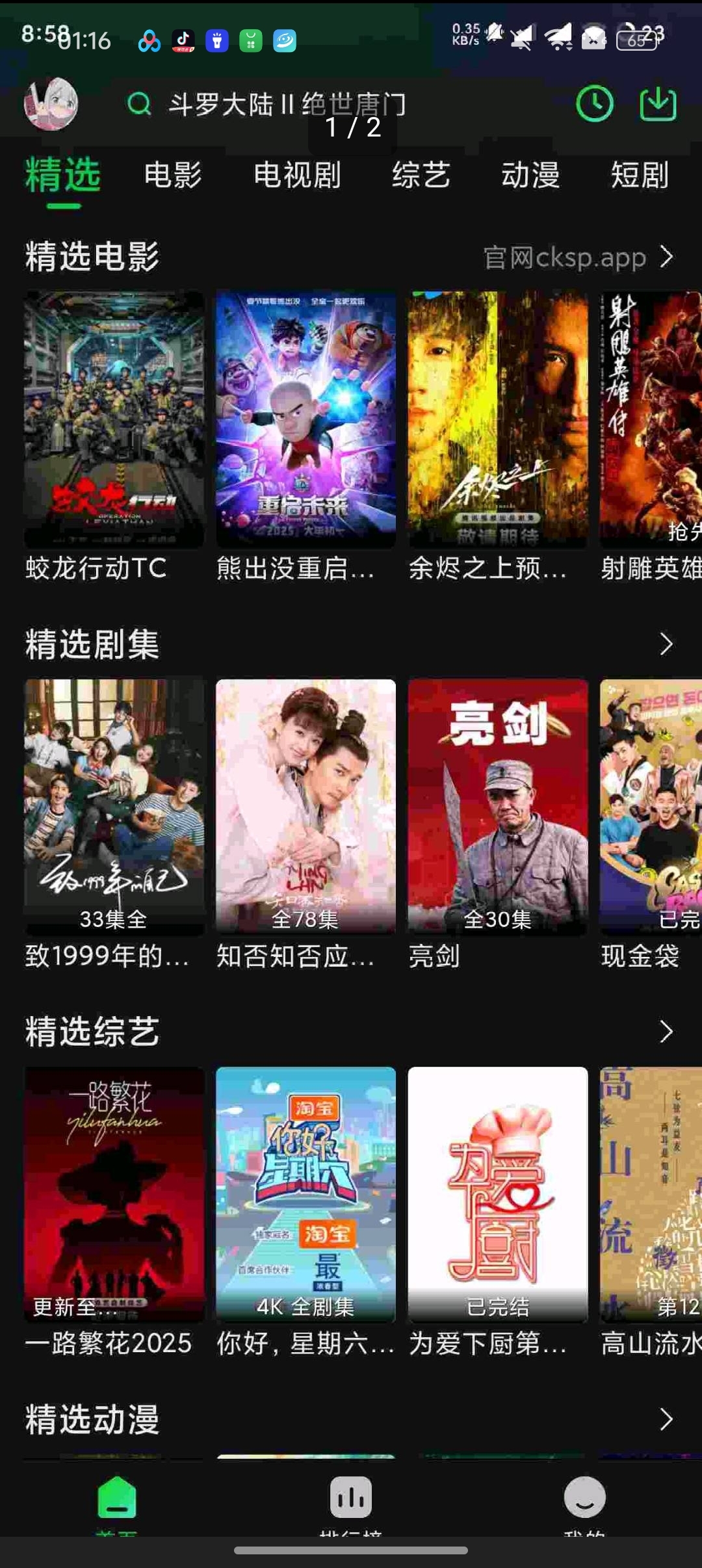This screenshot has height=1568, width=702.
Task: Switch to the rankings tab in bottom bar
Action: tap(351, 1502)
